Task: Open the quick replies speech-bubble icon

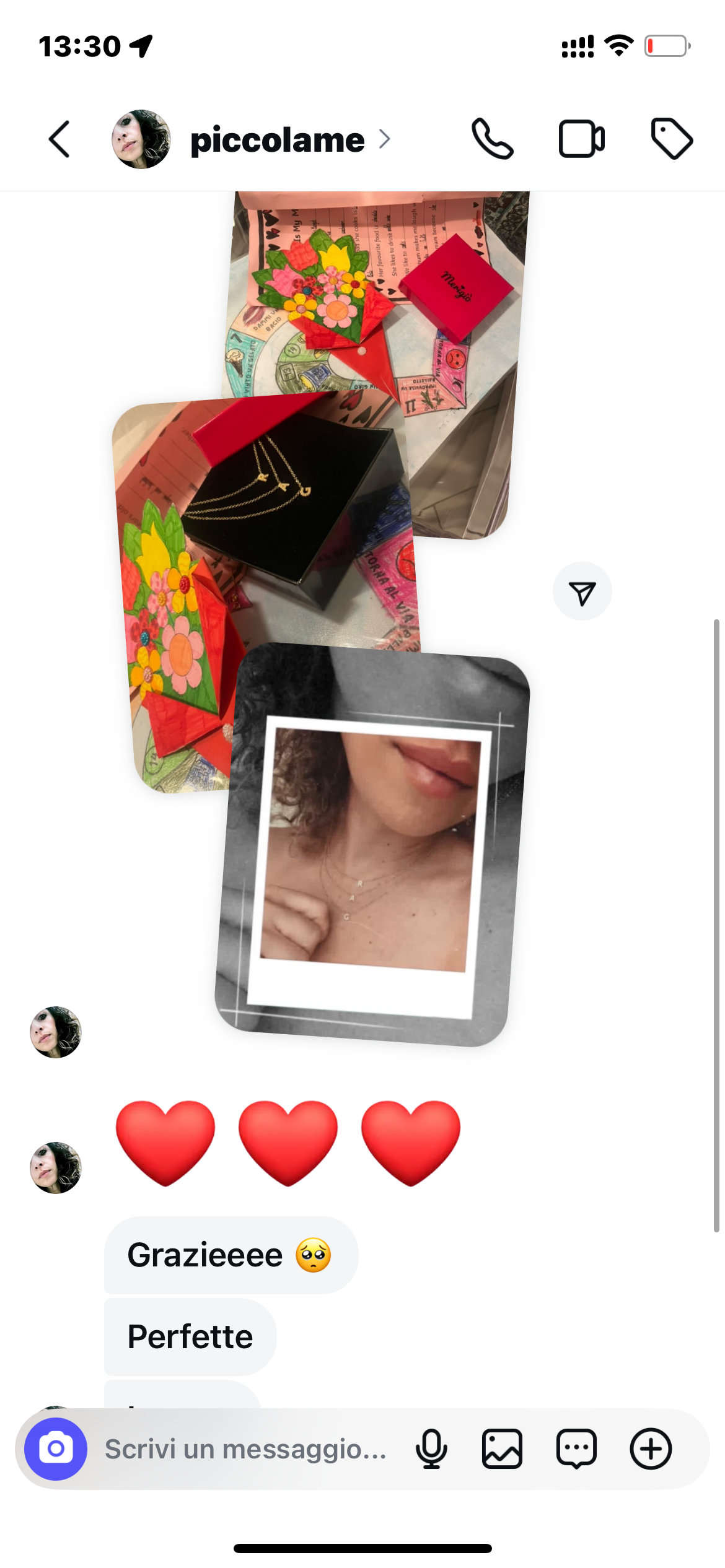Action: (576, 1449)
